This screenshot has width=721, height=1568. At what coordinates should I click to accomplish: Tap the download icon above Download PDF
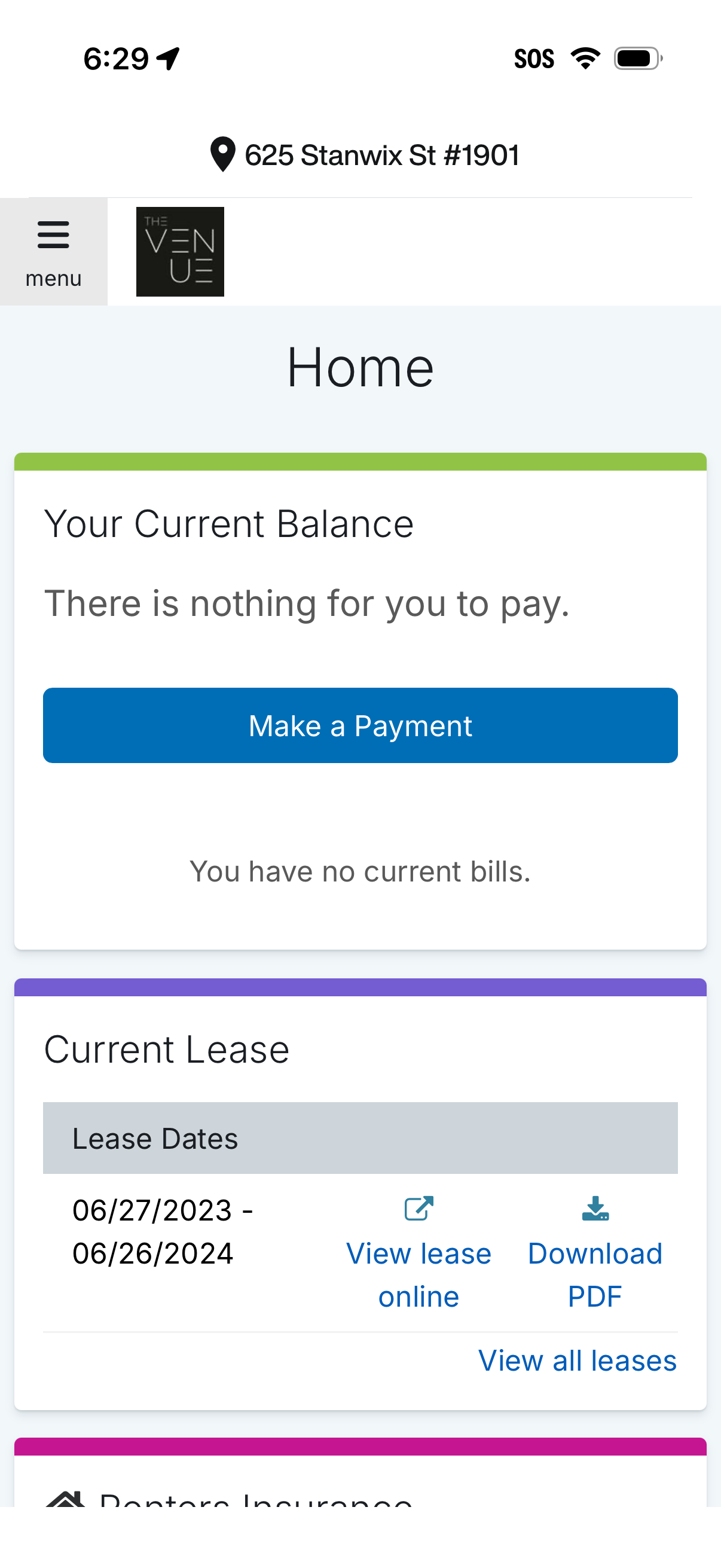(595, 1208)
